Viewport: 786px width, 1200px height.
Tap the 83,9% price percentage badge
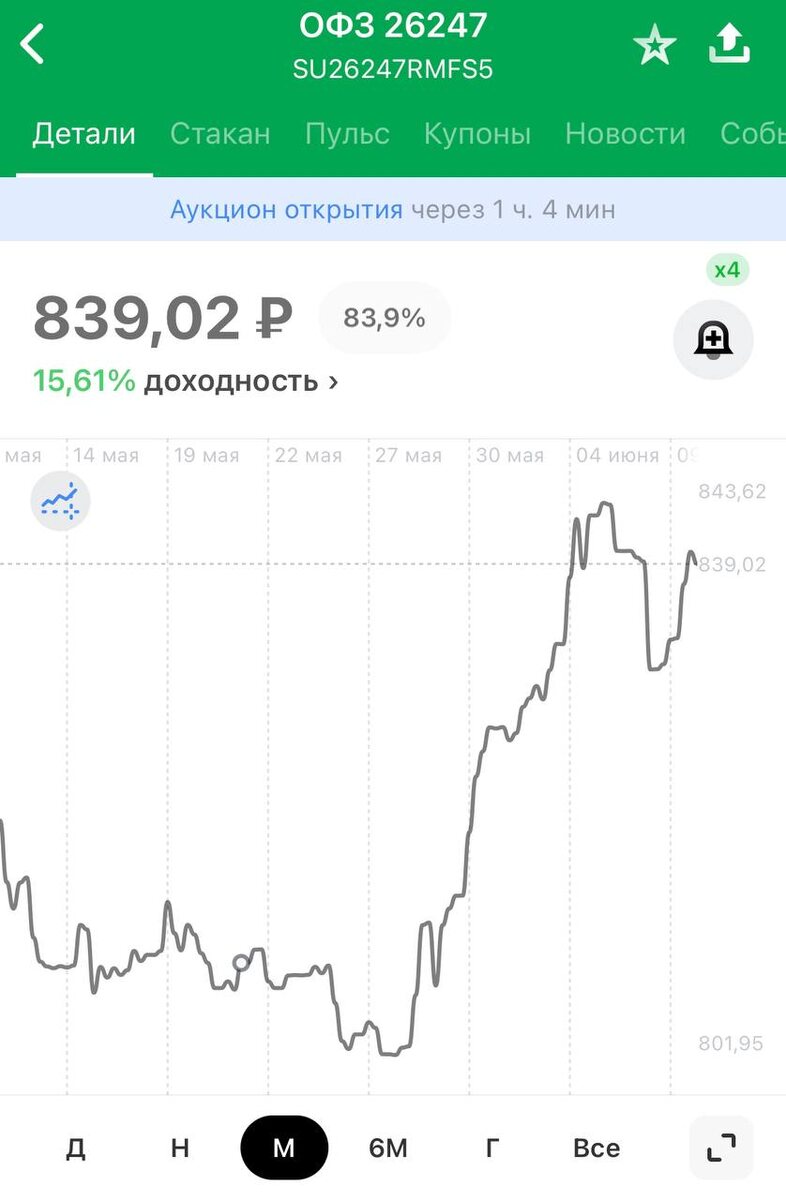[x=384, y=318]
